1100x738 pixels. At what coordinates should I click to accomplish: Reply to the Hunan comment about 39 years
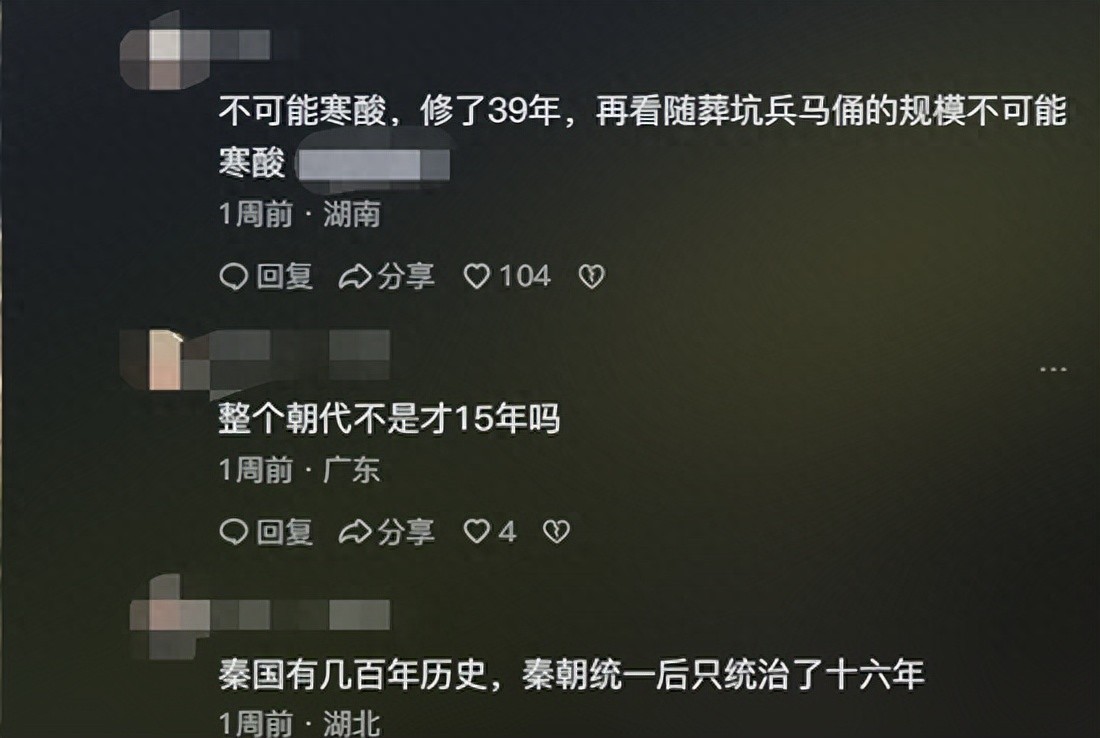266,276
